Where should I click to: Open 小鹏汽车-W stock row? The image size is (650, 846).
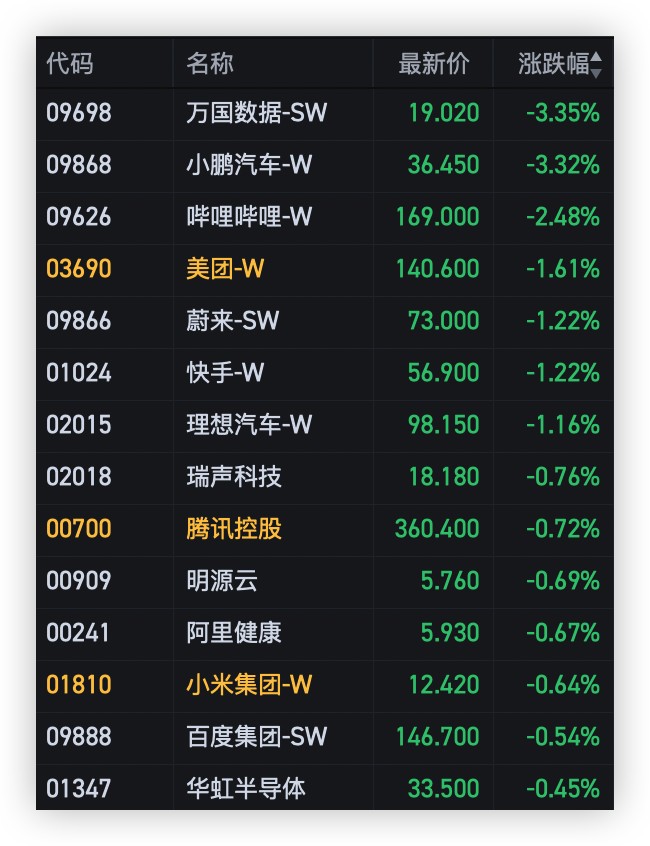coord(249,165)
